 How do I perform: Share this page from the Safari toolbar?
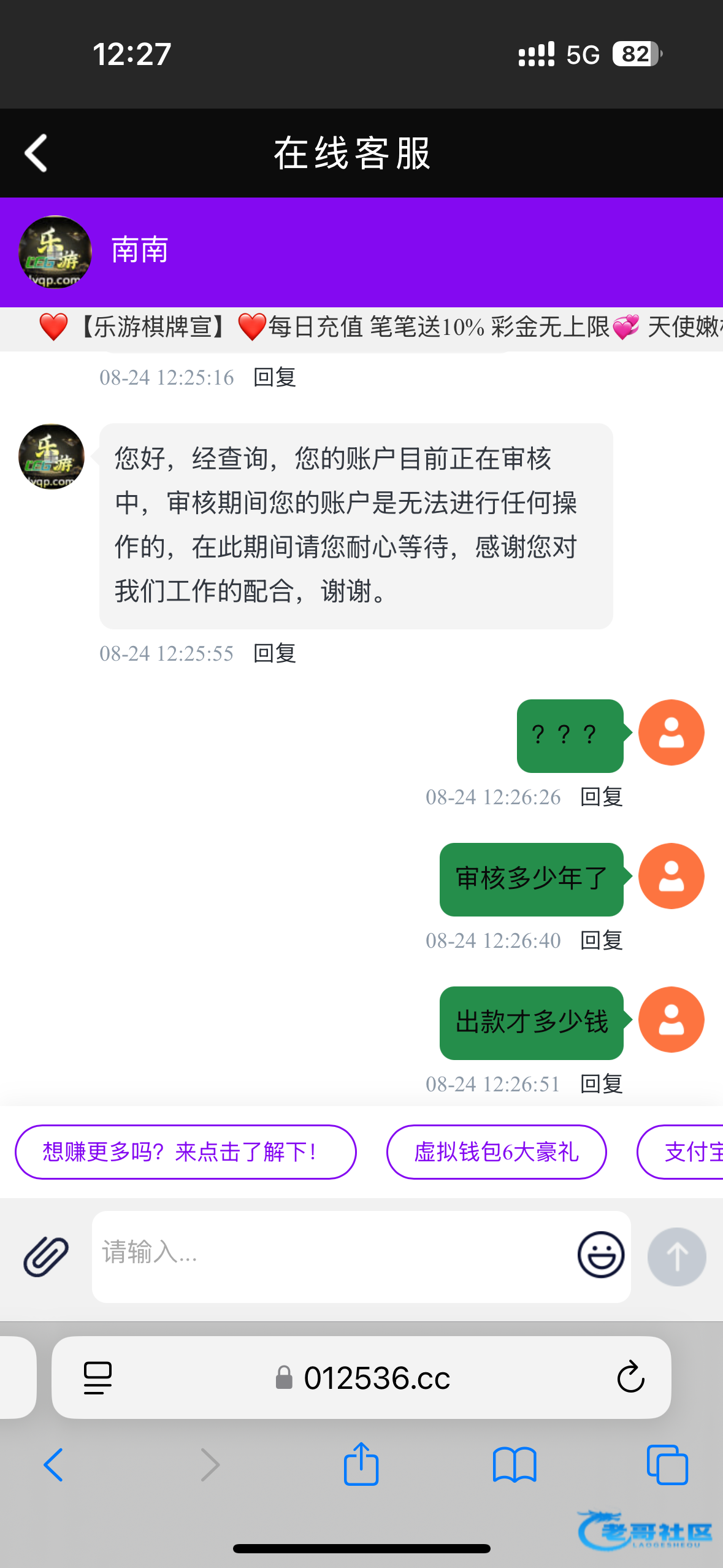(361, 1463)
